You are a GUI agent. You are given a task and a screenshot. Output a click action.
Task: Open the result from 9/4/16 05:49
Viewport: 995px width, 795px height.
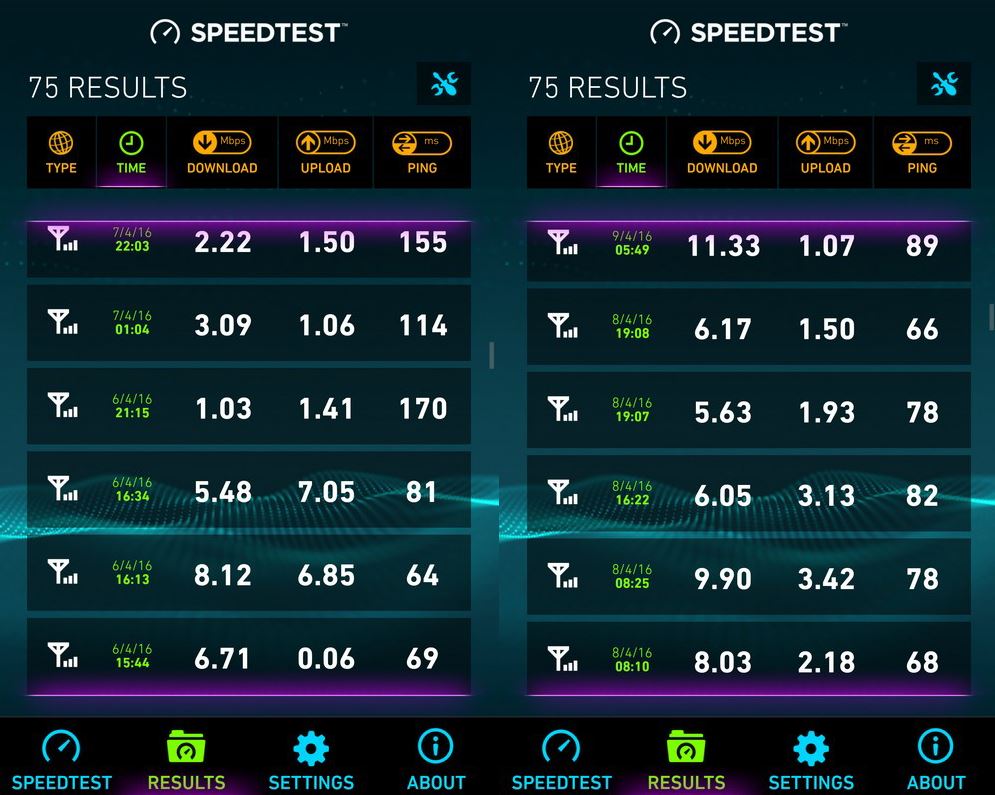[x=748, y=246]
